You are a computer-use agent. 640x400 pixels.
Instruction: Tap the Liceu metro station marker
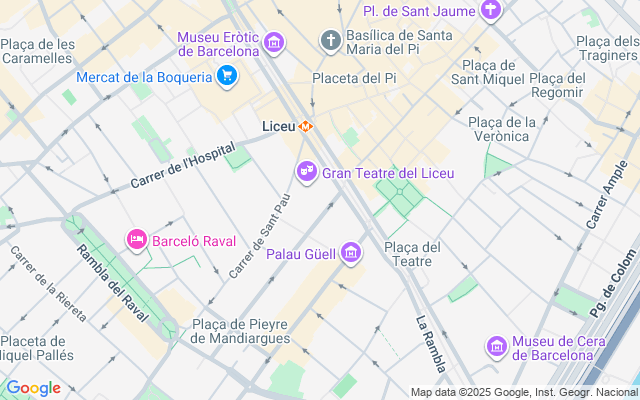point(307,126)
